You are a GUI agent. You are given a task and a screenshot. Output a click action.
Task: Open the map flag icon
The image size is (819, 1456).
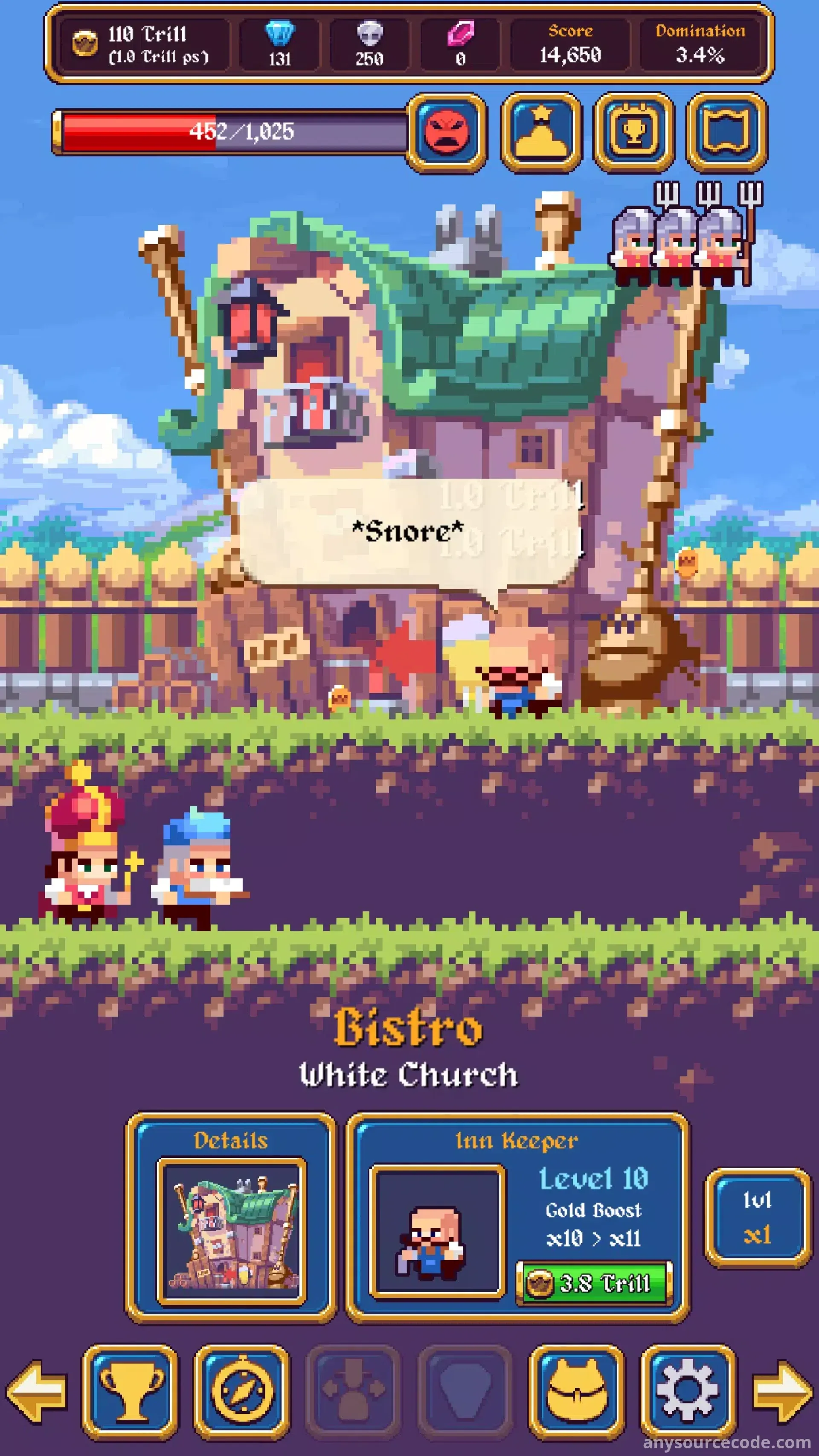tap(726, 133)
